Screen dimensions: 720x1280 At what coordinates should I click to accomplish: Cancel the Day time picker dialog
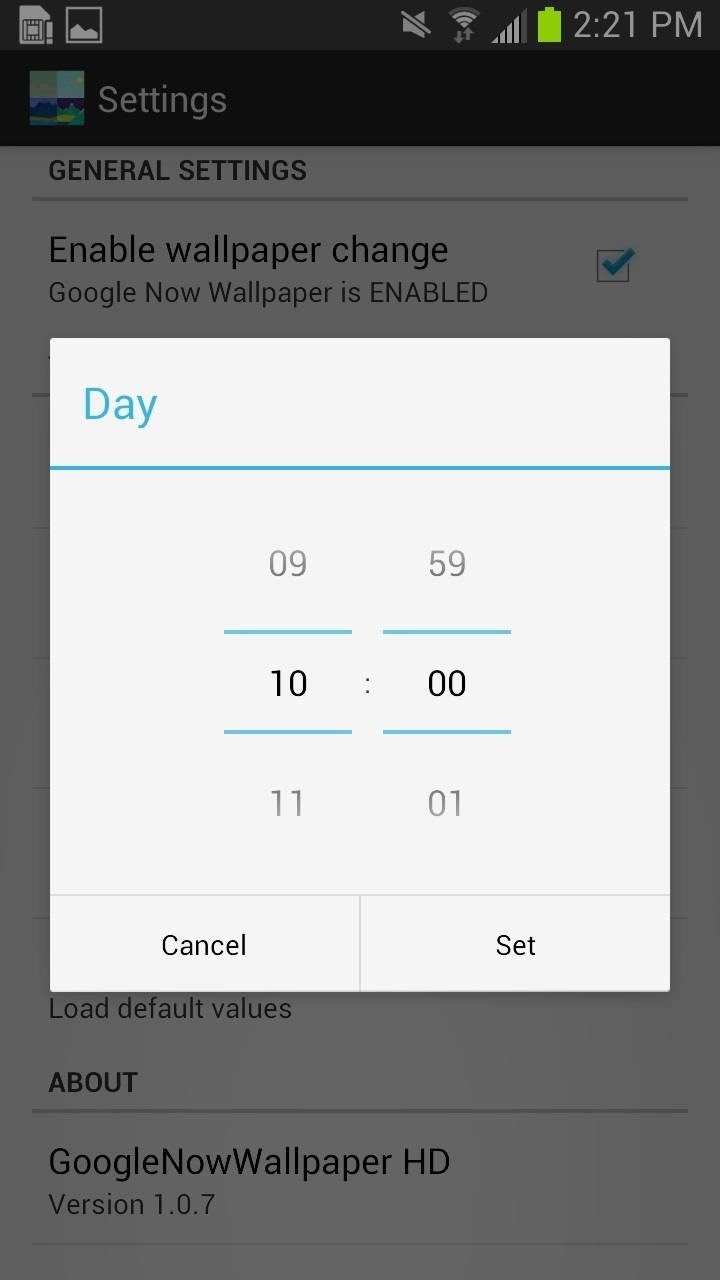[x=204, y=944]
